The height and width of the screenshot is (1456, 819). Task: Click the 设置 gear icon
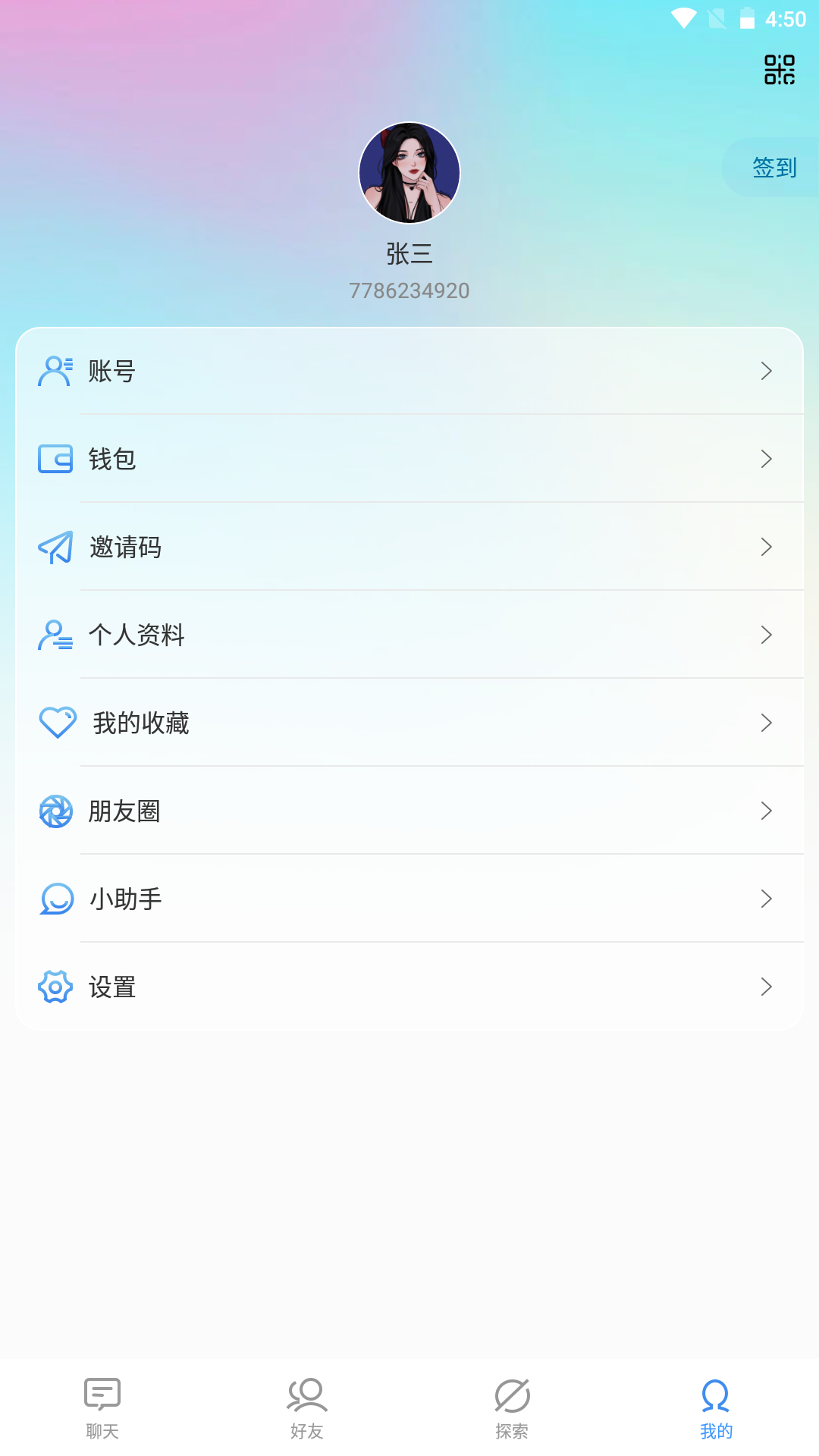point(54,987)
